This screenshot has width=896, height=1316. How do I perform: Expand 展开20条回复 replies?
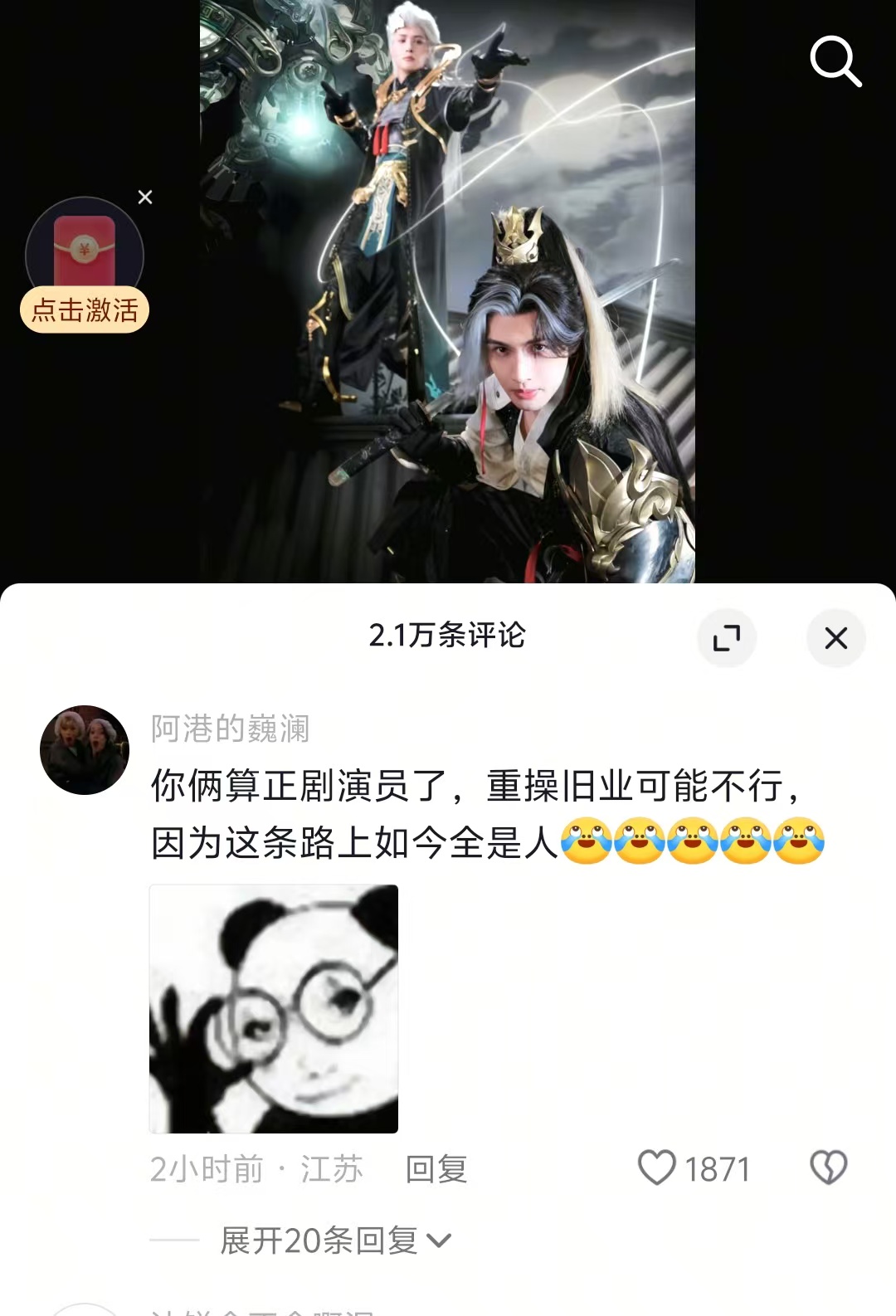335,1240
